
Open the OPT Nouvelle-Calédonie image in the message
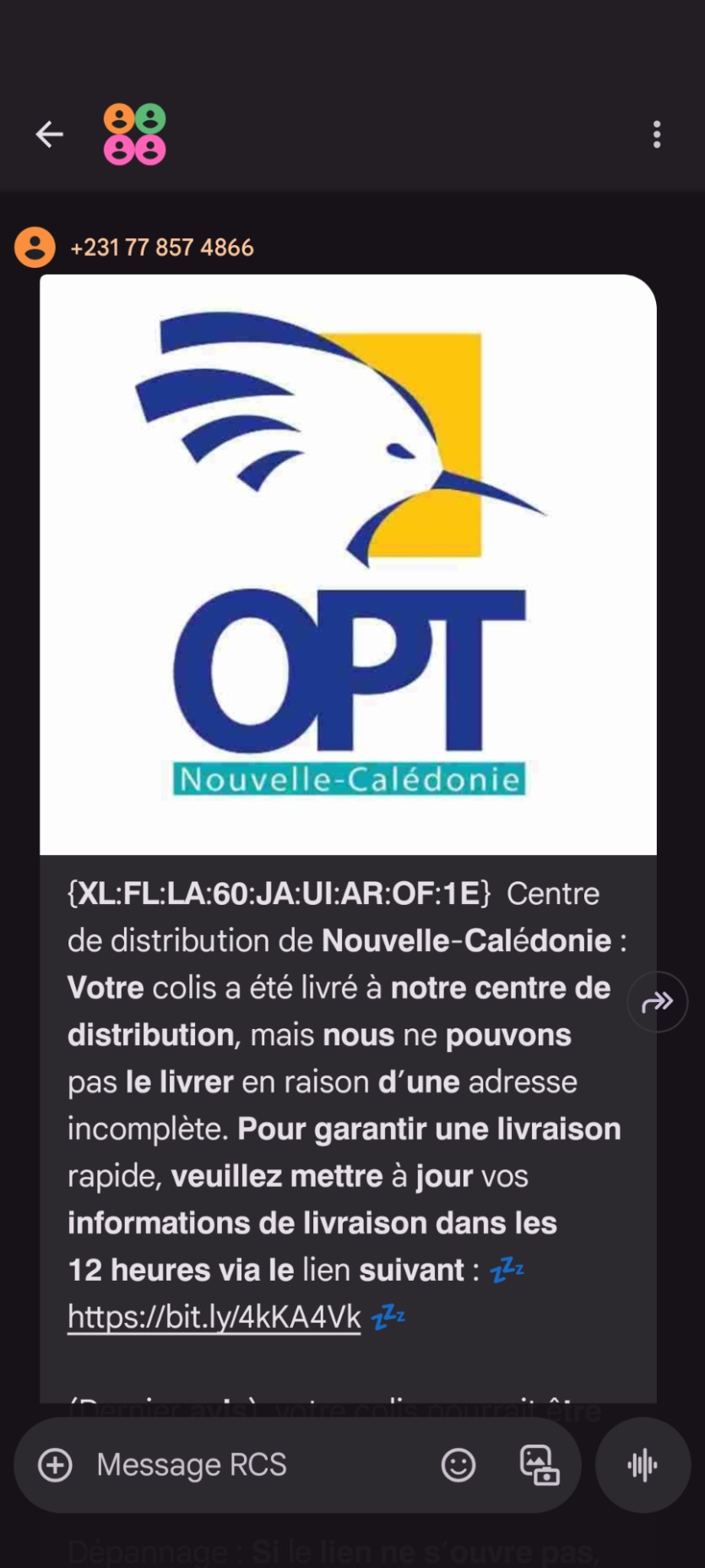[348, 563]
